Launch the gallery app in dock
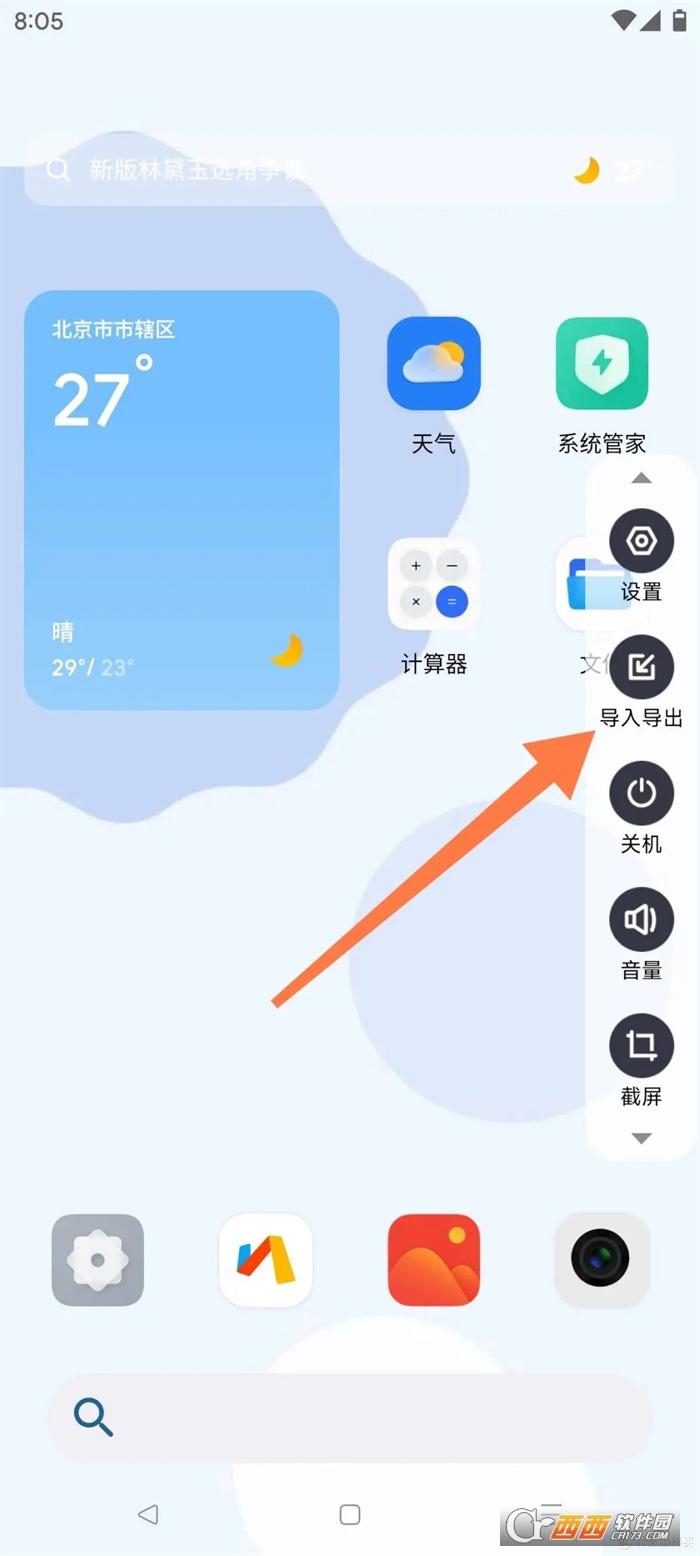Viewport: 700px width, 1556px height. pos(434,1260)
